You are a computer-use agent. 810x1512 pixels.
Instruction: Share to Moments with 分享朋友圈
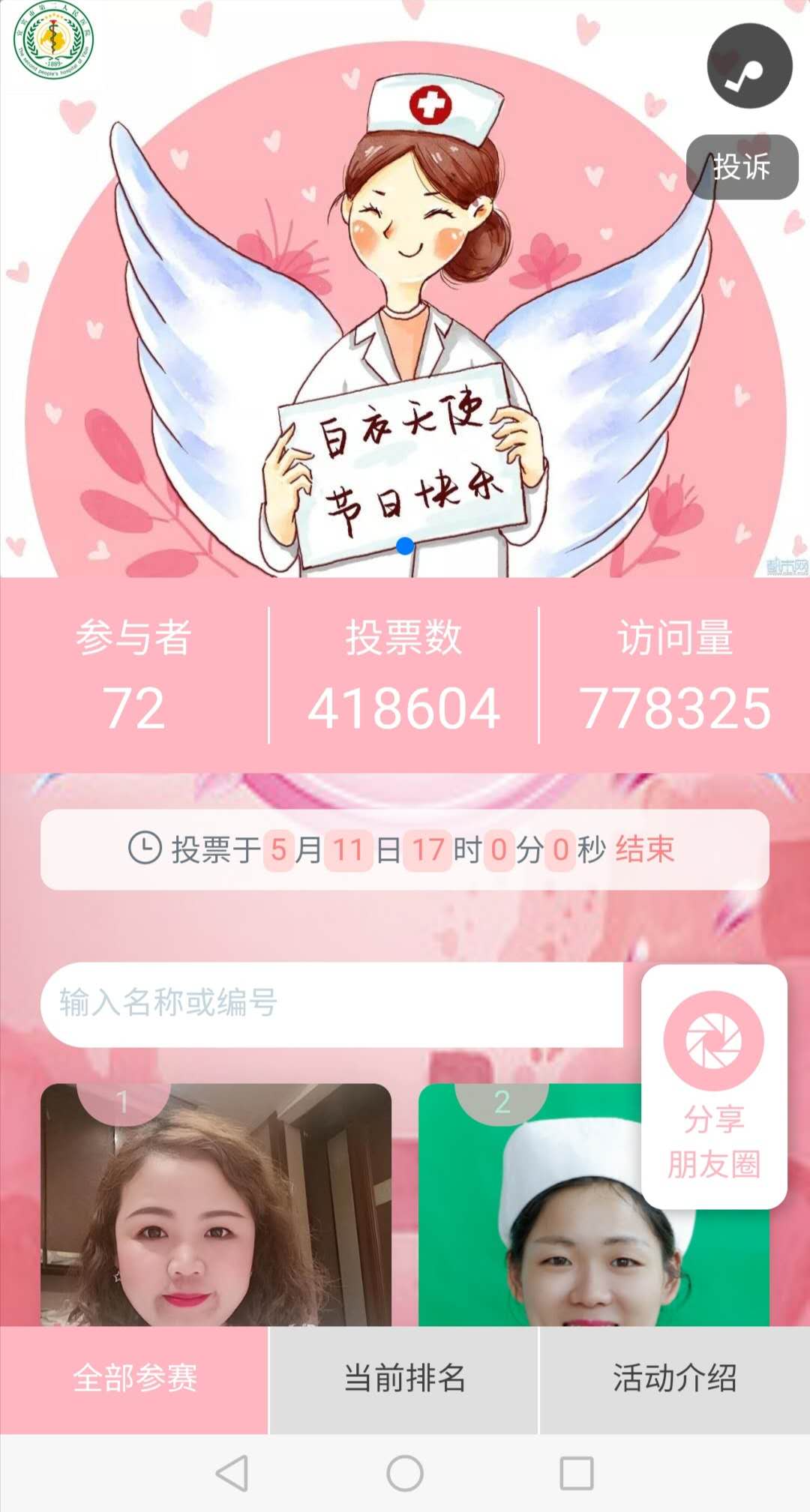click(714, 1086)
